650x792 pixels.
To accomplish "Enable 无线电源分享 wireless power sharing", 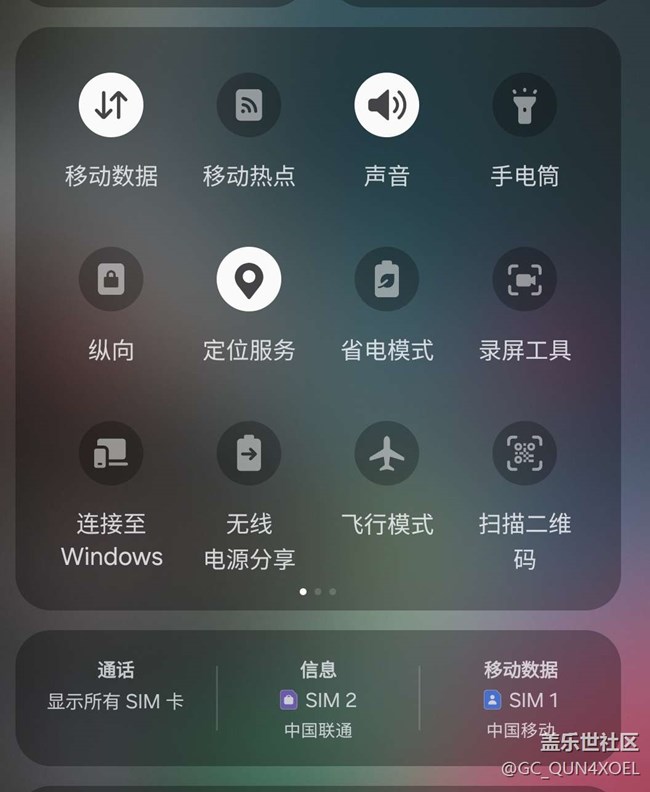I will click(249, 453).
